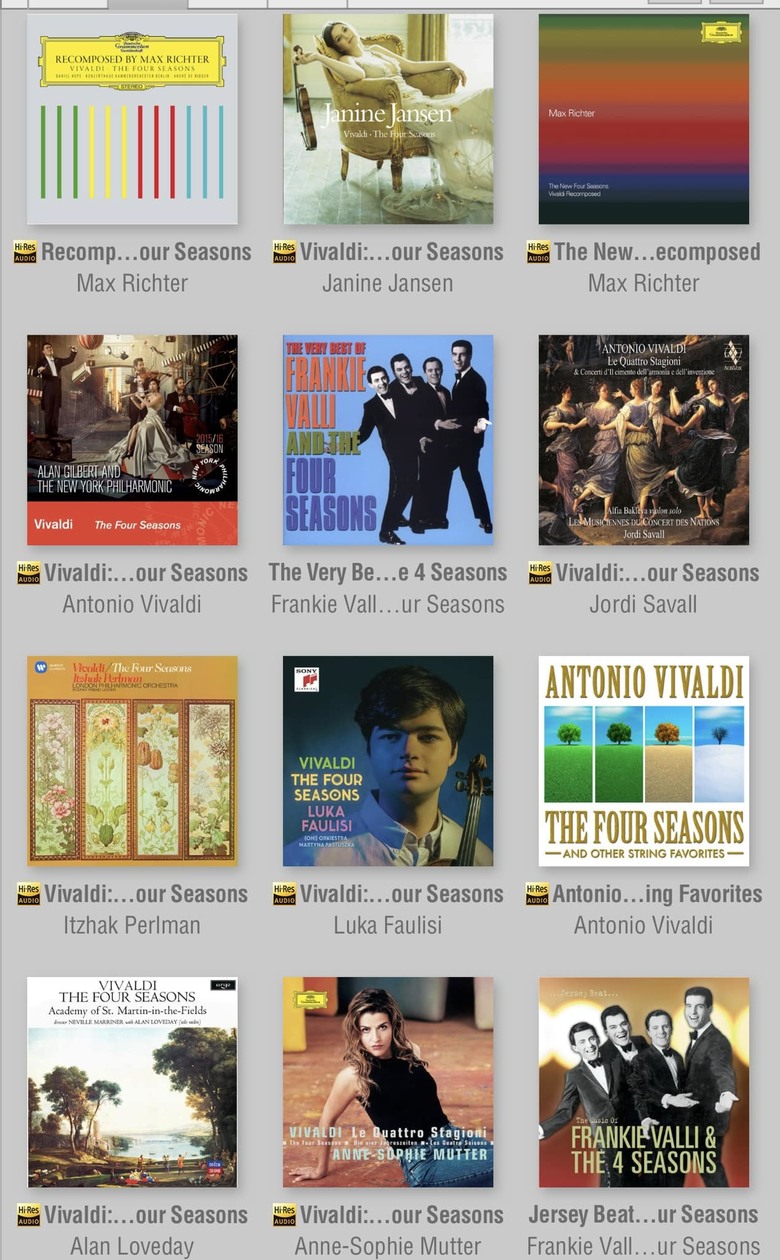
Task: Open Recomposed by Max Richter album
Action: (132, 119)
